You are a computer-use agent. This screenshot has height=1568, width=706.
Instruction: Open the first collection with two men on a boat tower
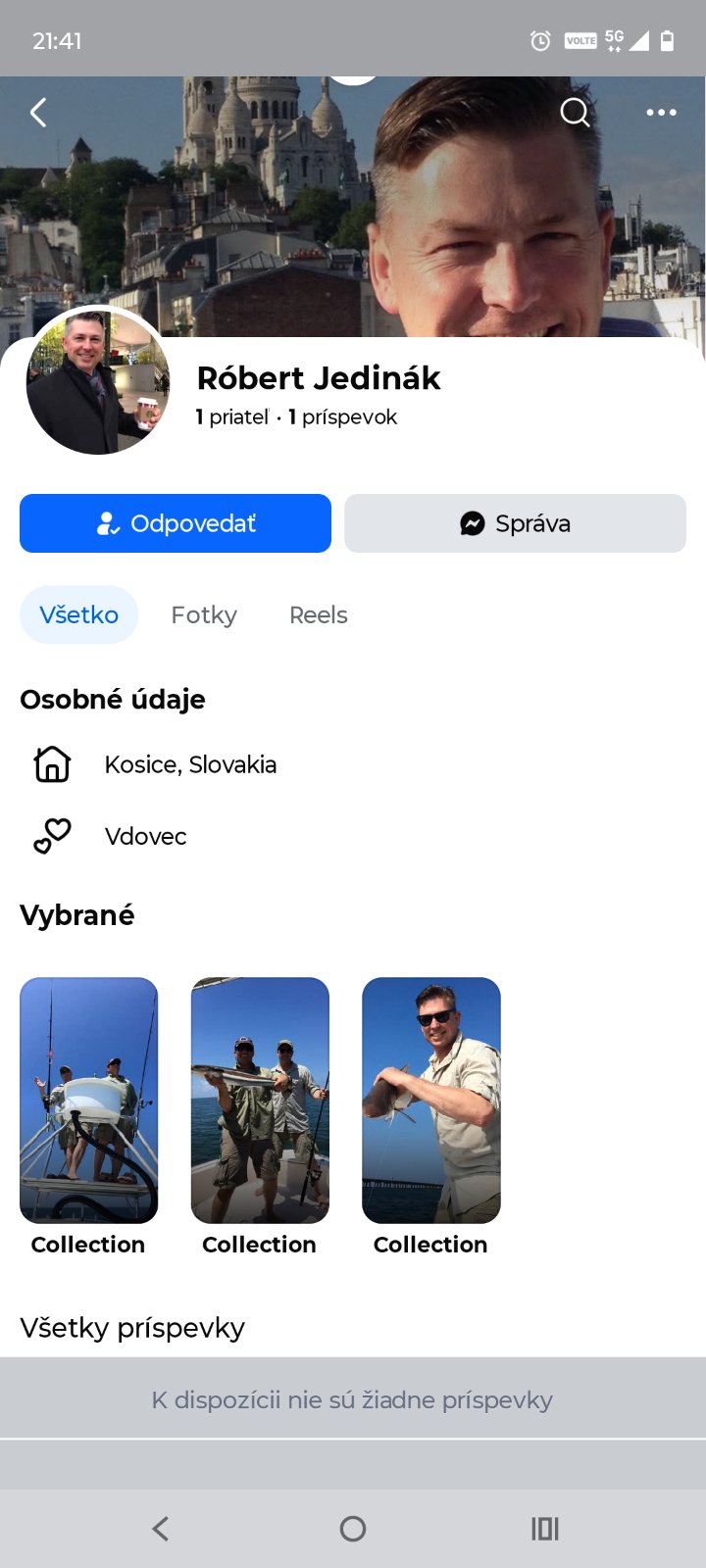(89, 1100)
